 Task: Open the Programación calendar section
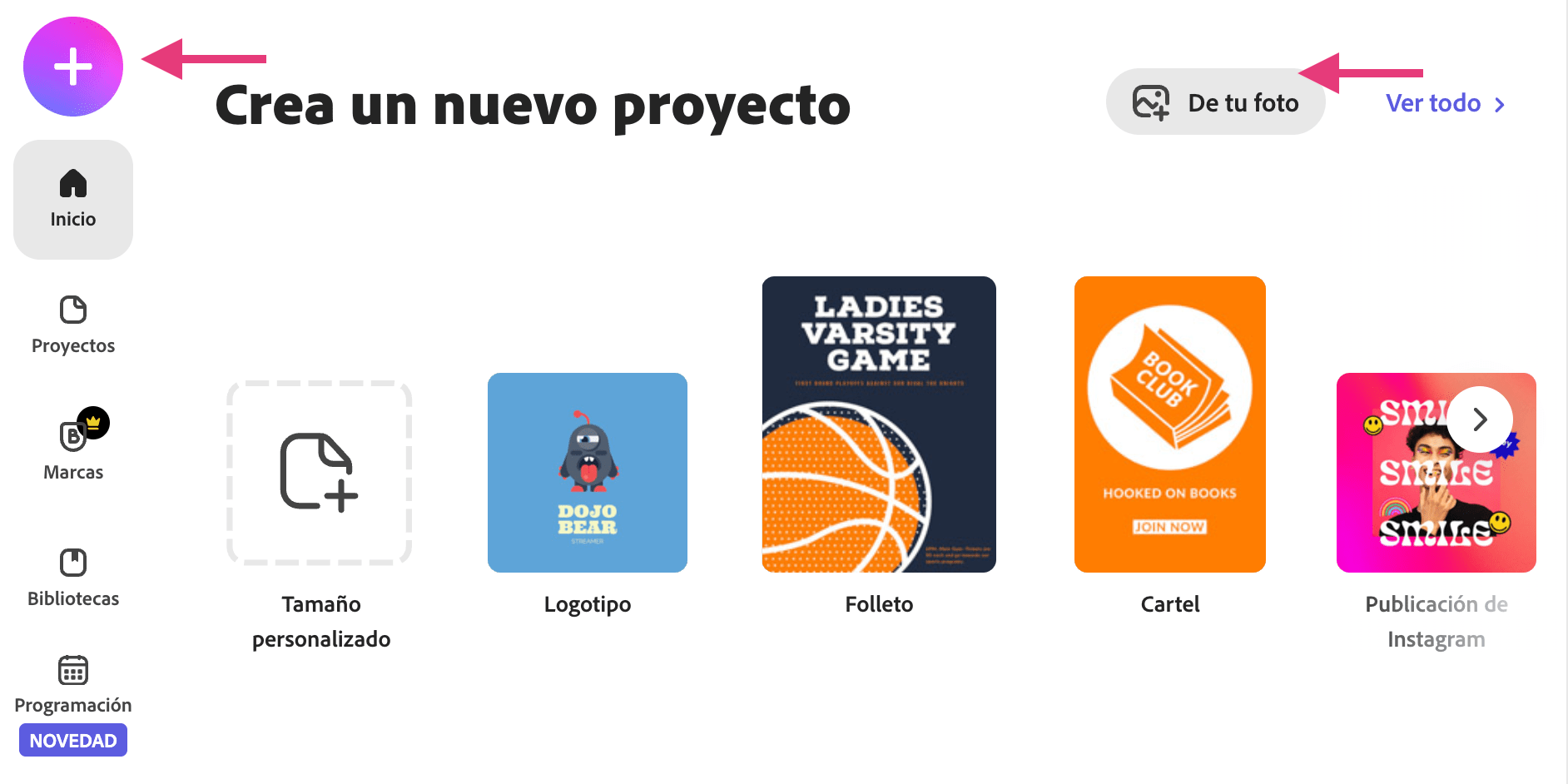click(73, 684)
